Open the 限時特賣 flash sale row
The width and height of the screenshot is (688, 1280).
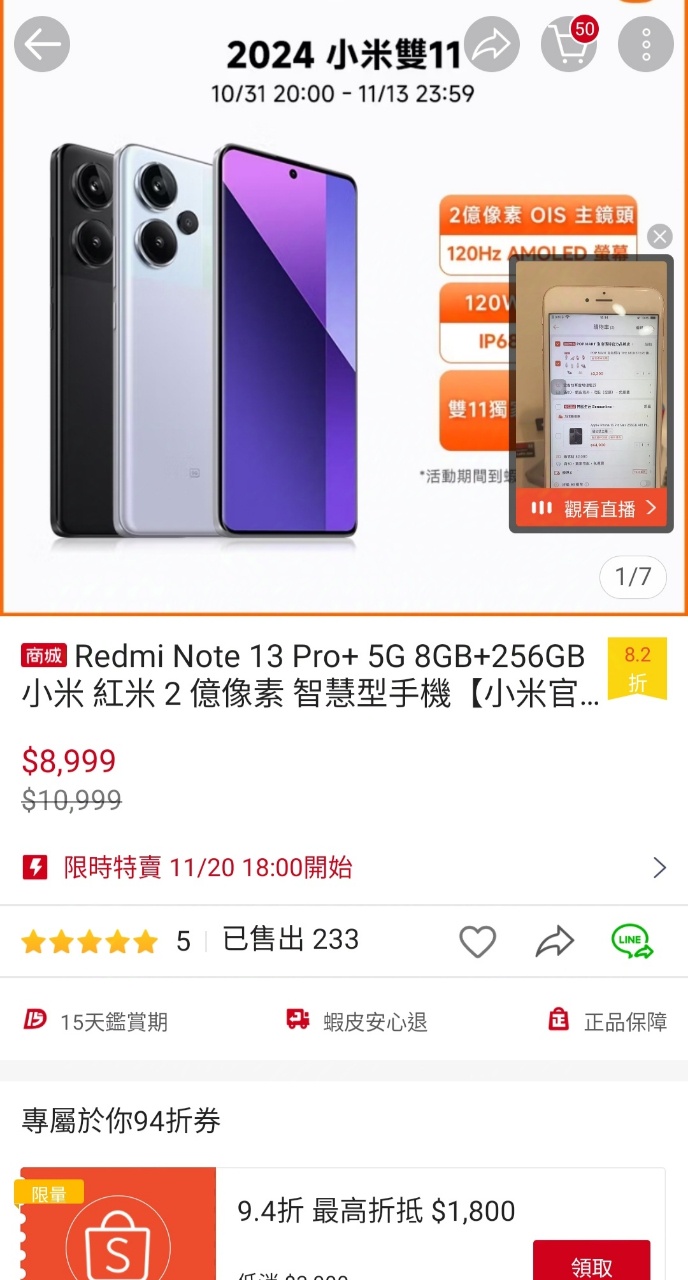pos(344,867)
